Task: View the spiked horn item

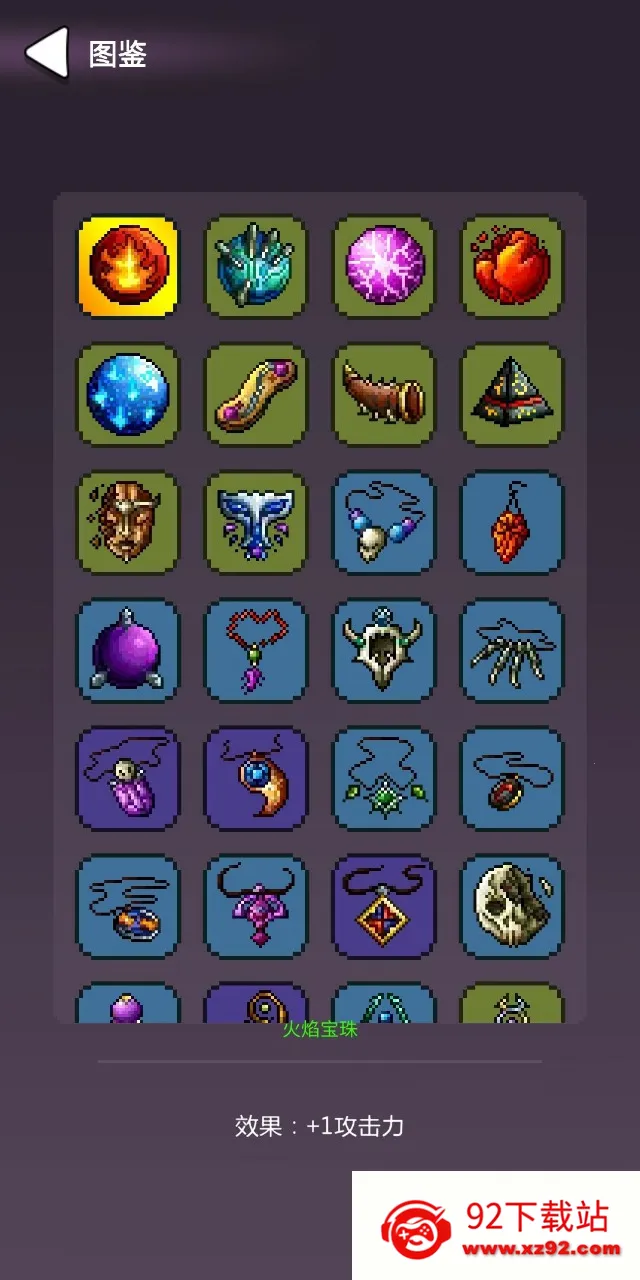Action: click(x=384, y=395)
